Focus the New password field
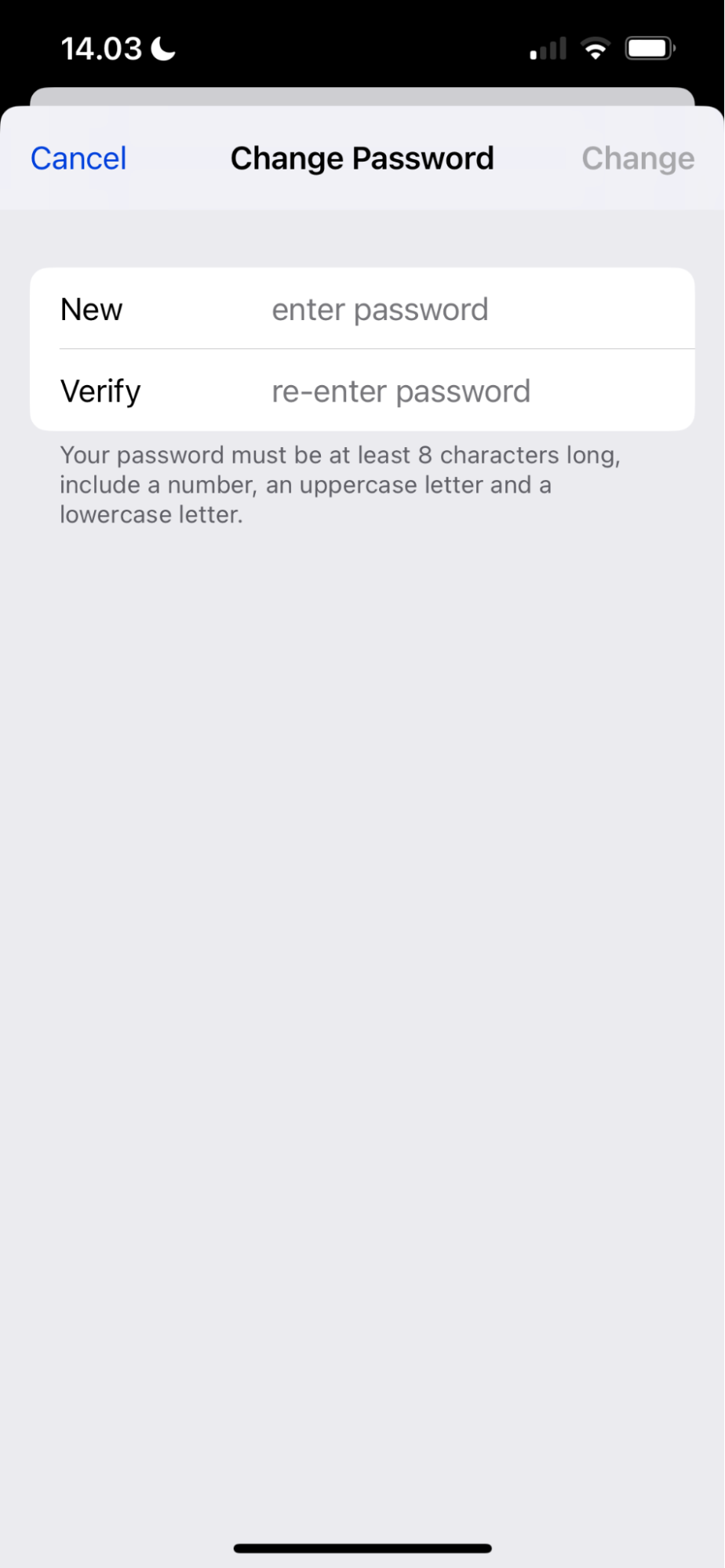The image size is (725, 1568). click(x=362, y=309)
